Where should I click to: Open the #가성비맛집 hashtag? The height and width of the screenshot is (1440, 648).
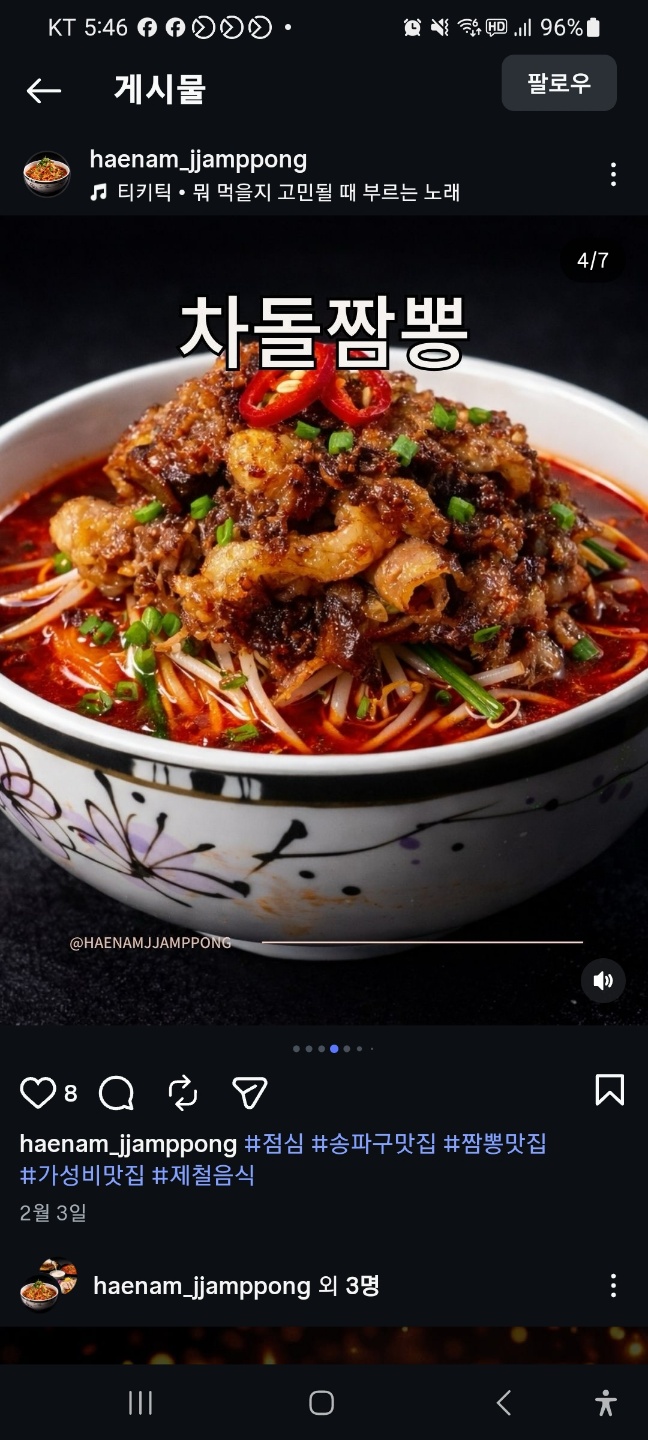coord(82,1175)
